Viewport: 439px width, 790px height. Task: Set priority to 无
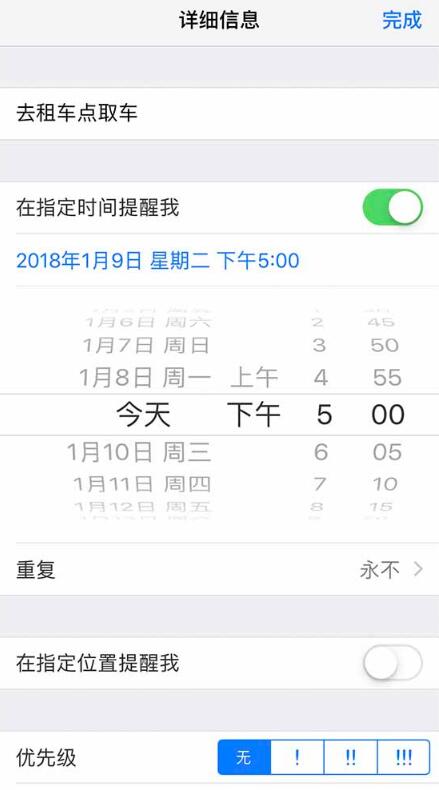click(x=244, y=757)
